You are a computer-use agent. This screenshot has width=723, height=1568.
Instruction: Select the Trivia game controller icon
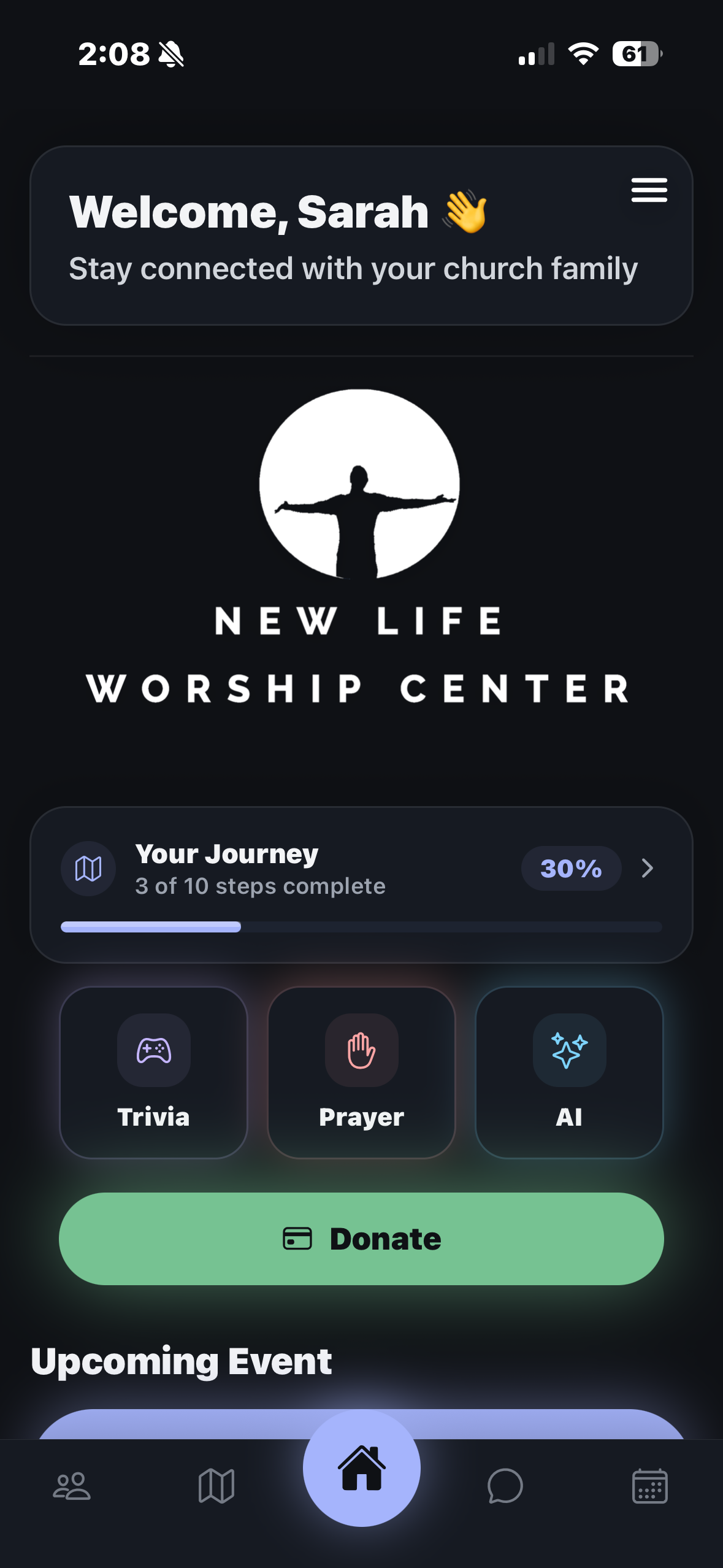[153, 1050]
